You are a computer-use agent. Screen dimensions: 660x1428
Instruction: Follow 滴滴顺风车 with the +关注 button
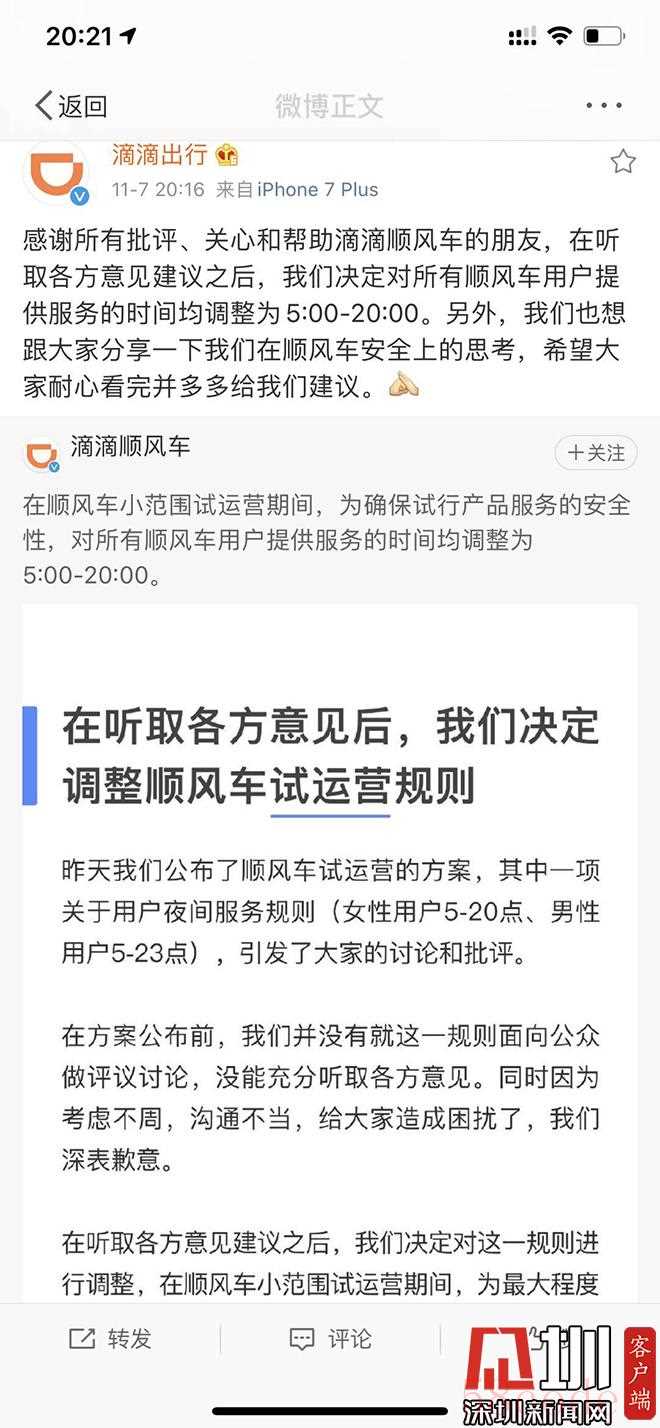coord(596,453)
